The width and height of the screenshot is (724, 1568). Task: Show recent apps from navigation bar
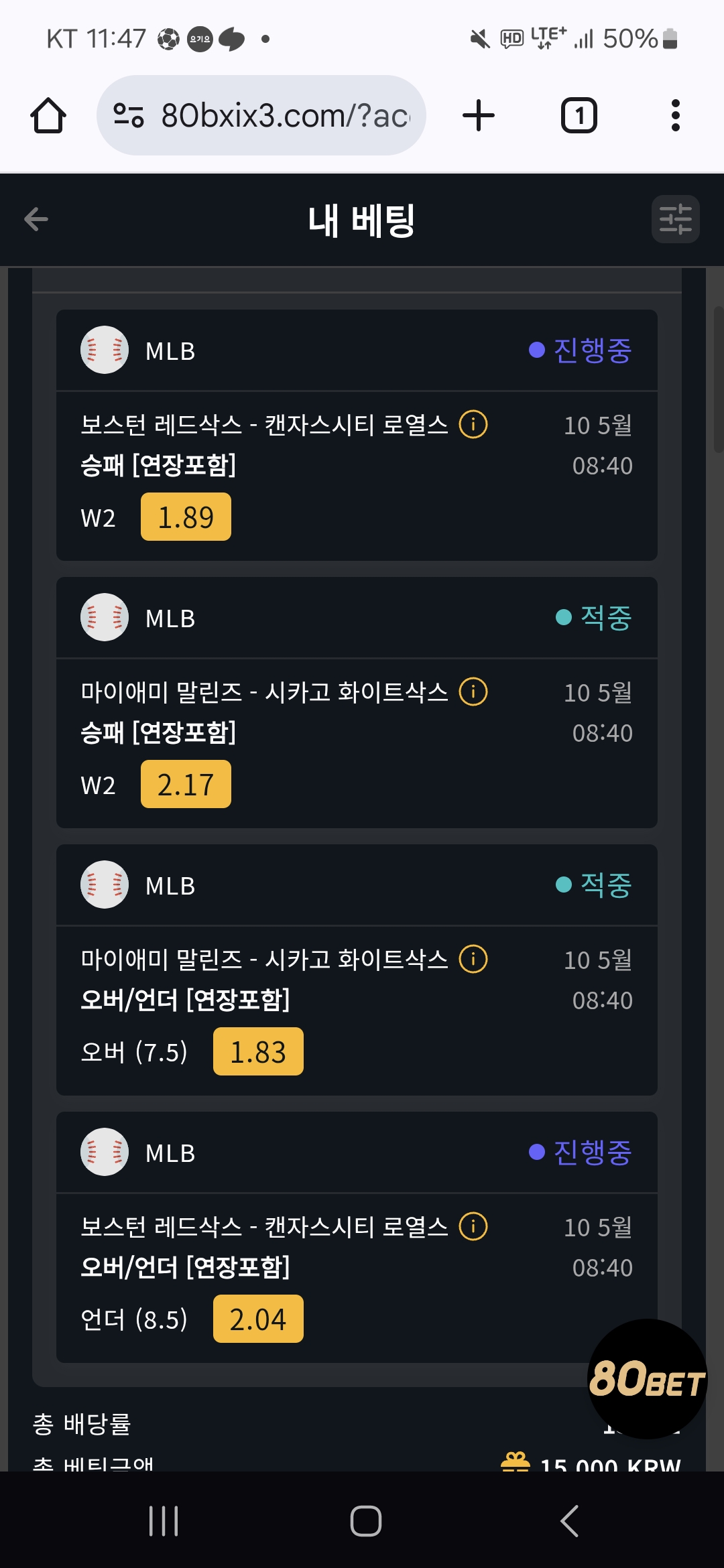click(x=164, y=1521)
